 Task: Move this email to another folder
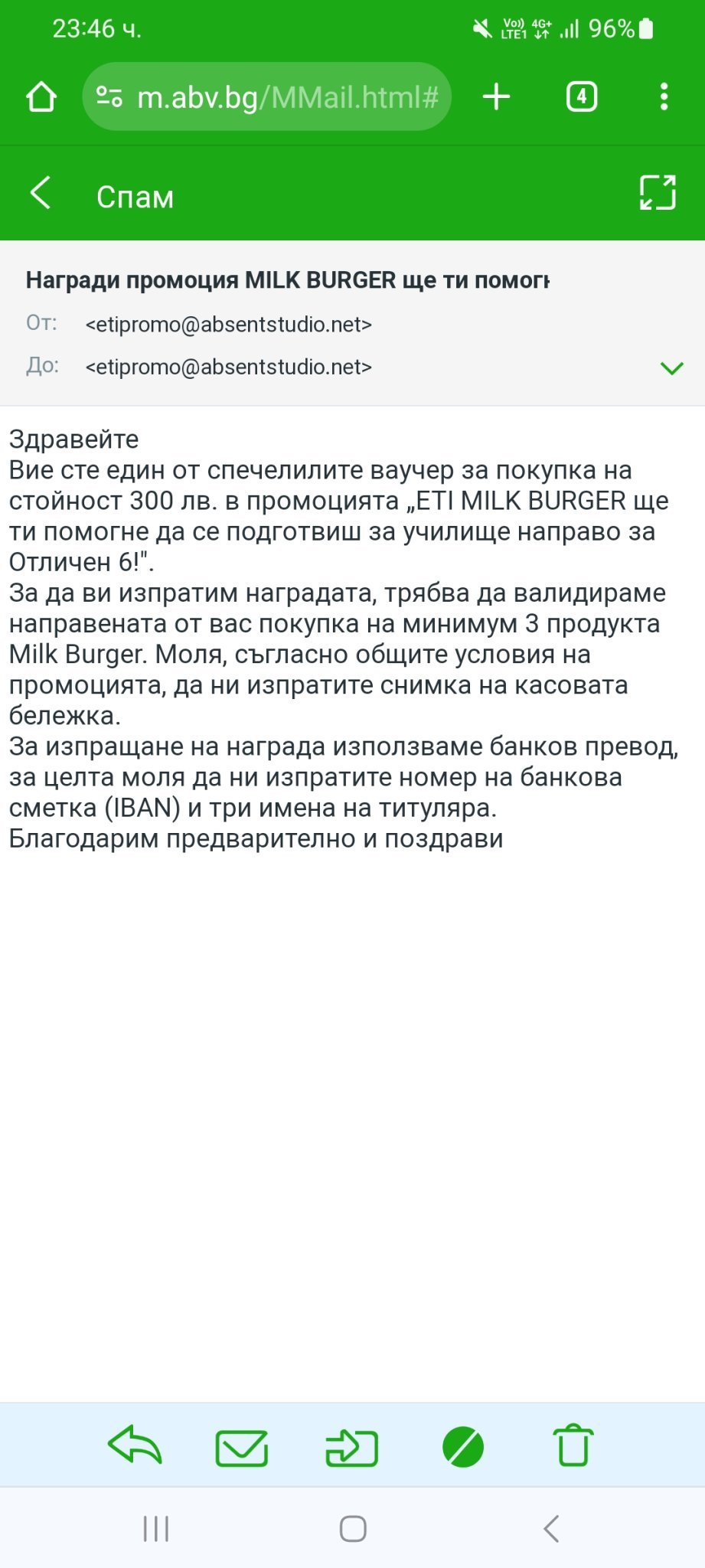[x=352, y=1447]
